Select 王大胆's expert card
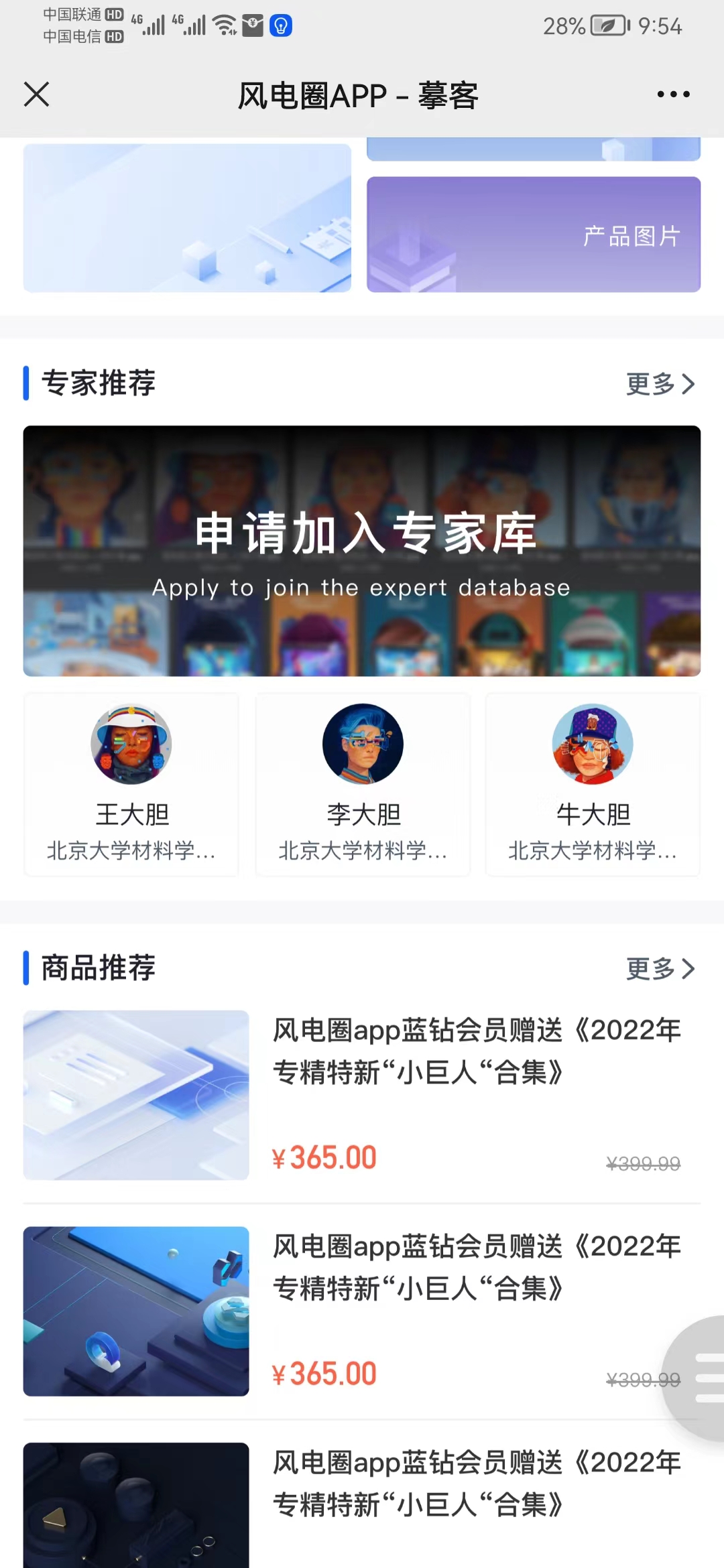Image resolution: width=724 pixels, height=1568 pixels. tap(131, 784)
